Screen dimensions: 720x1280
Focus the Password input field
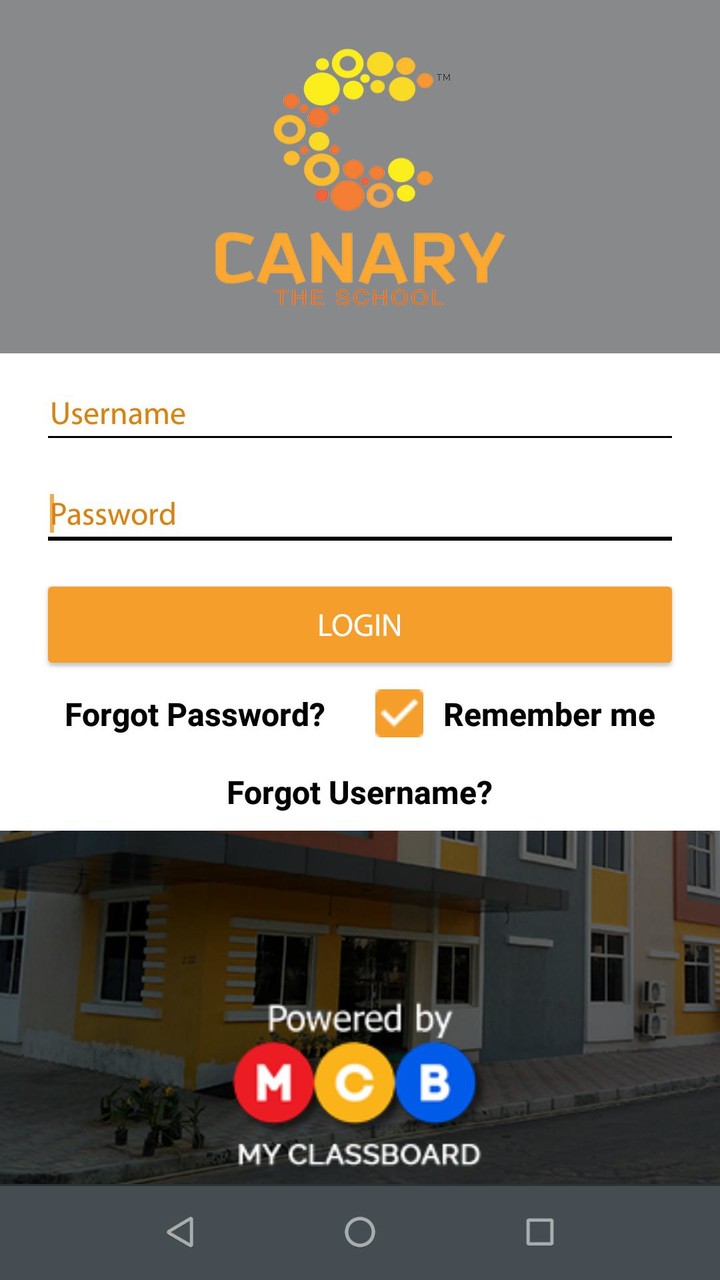[x=360, y=514]
